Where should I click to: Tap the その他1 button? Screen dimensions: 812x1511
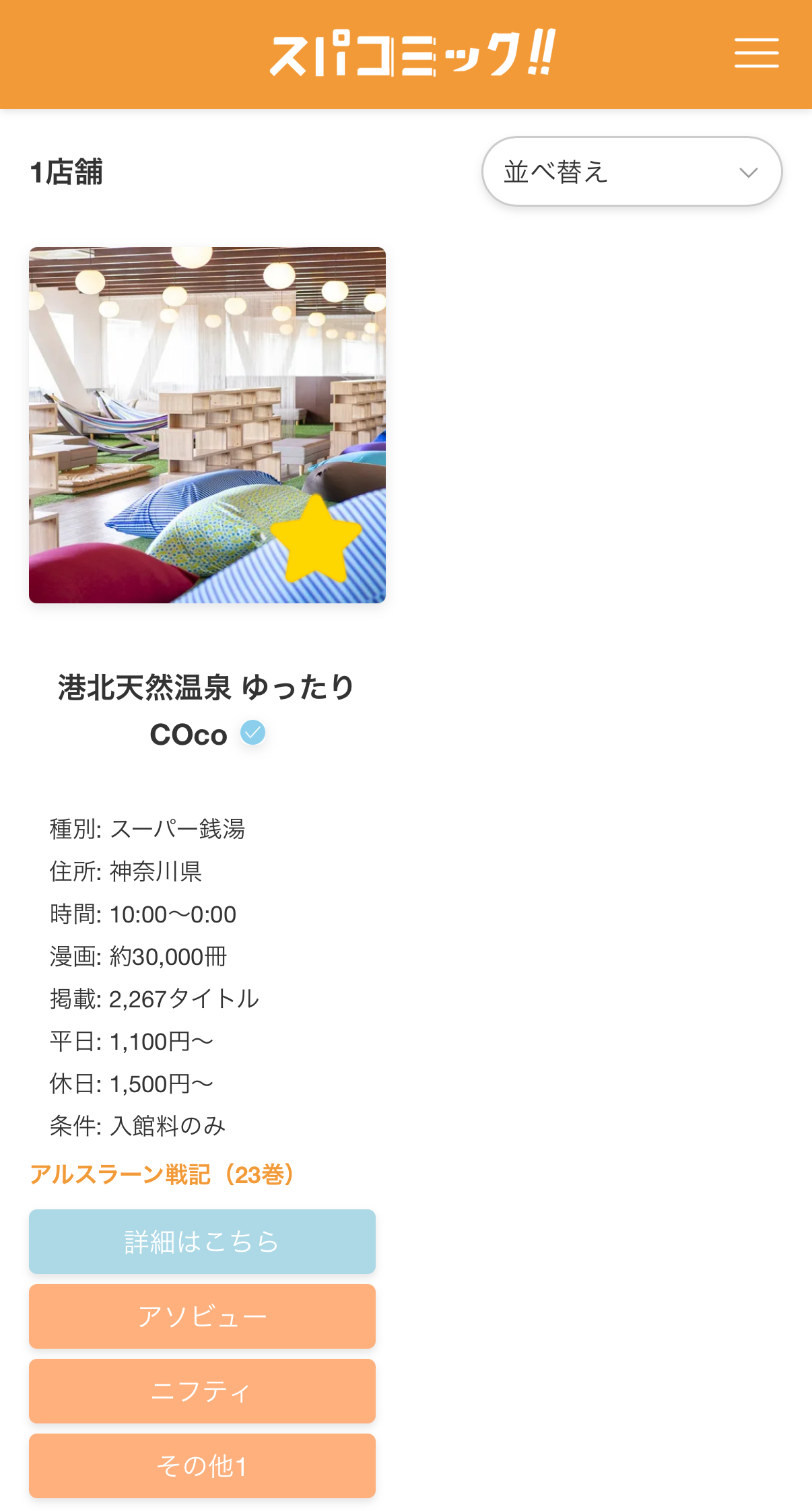point(202,1465)
